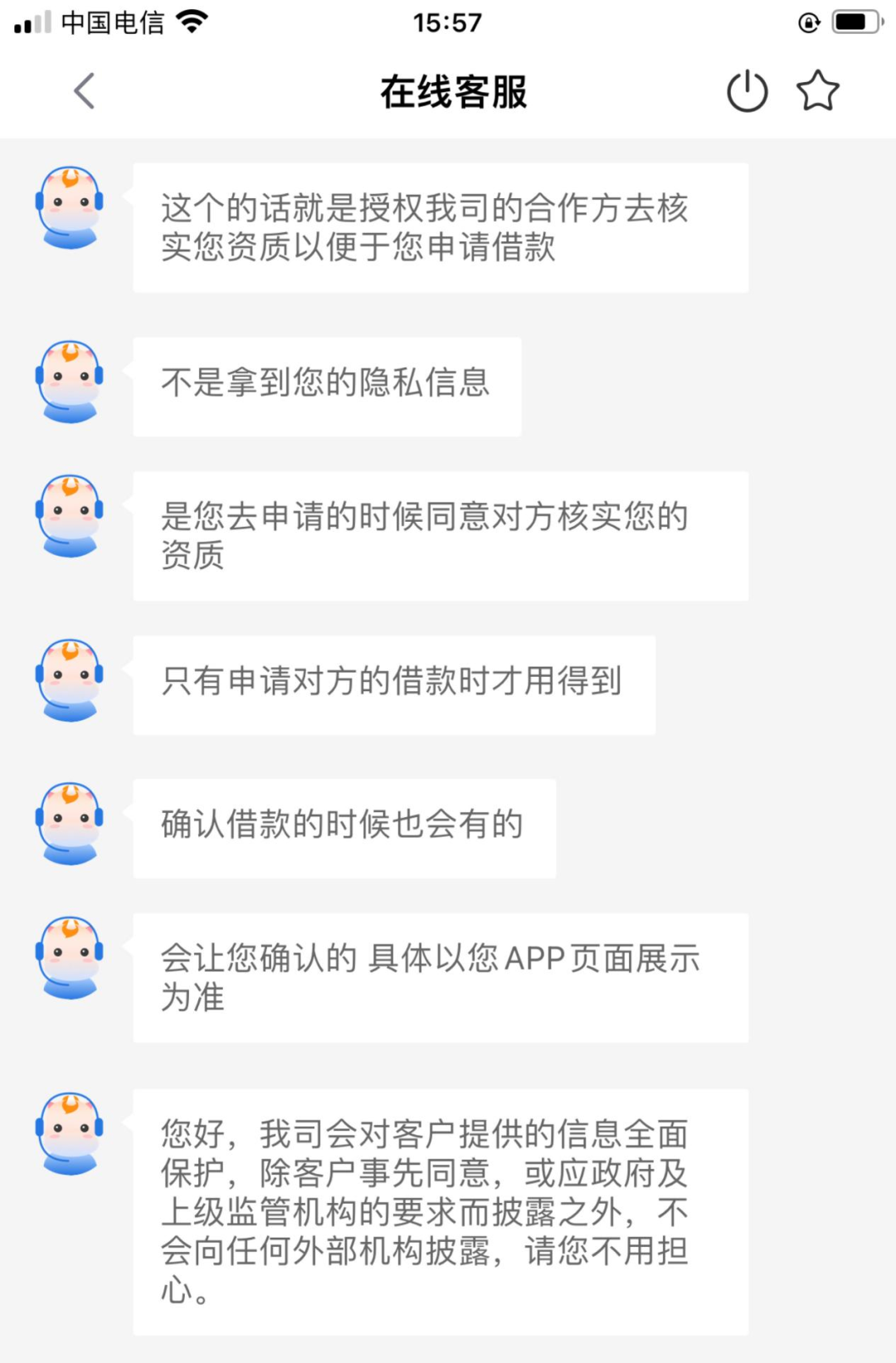Tap the star icon to rate the service
The width and height of the screenshot is (896, 1363).
818,91
